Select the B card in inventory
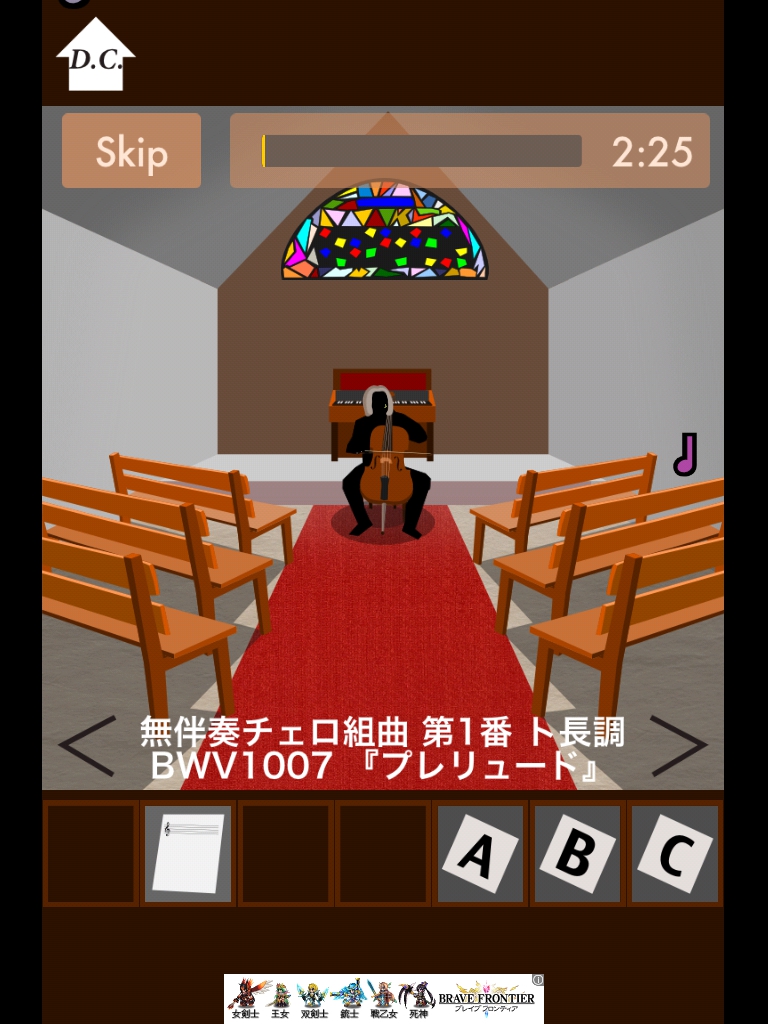Screen dimensions: 768x1024 click(577, 853)
